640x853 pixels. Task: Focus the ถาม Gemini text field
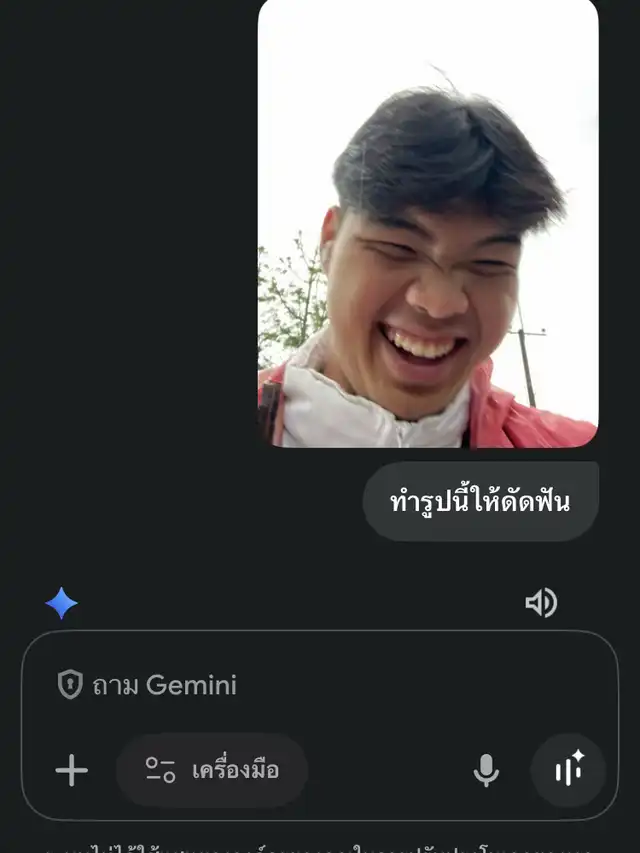300,685
